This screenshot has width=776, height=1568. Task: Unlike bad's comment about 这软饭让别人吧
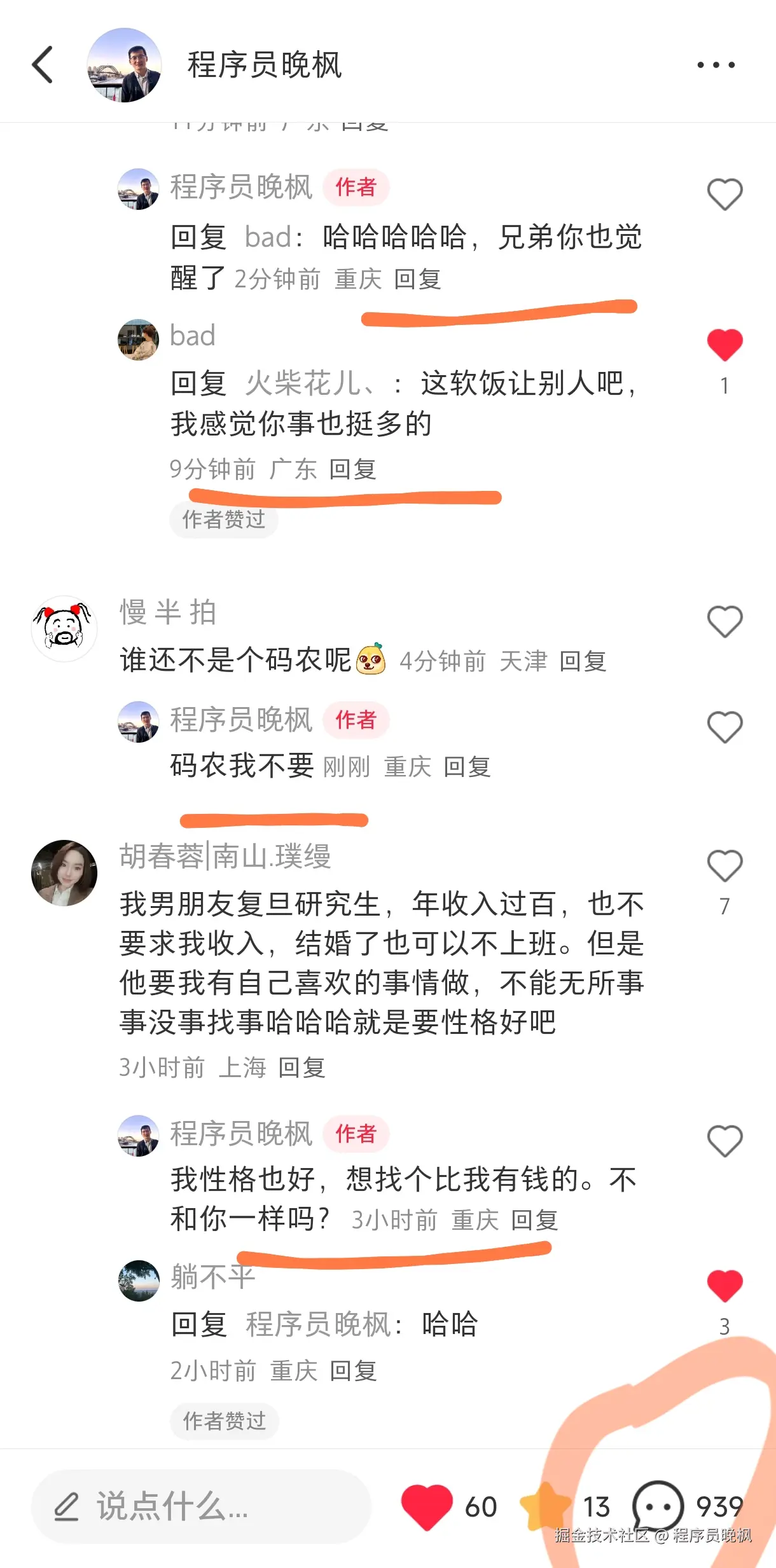click(724, 345)
